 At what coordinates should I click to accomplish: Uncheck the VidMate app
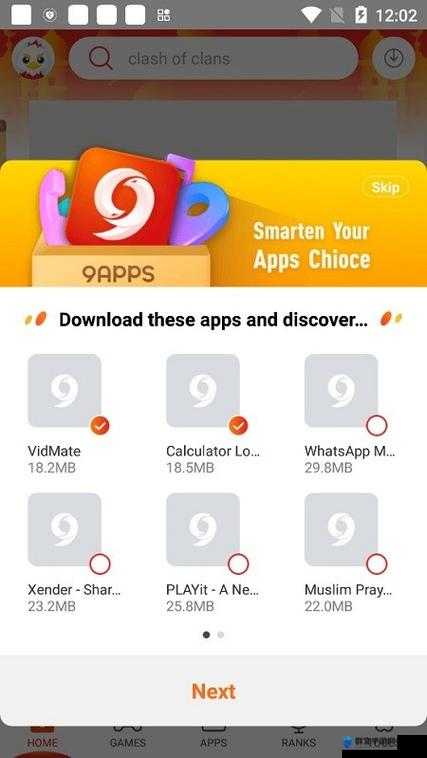coord(100,425)
